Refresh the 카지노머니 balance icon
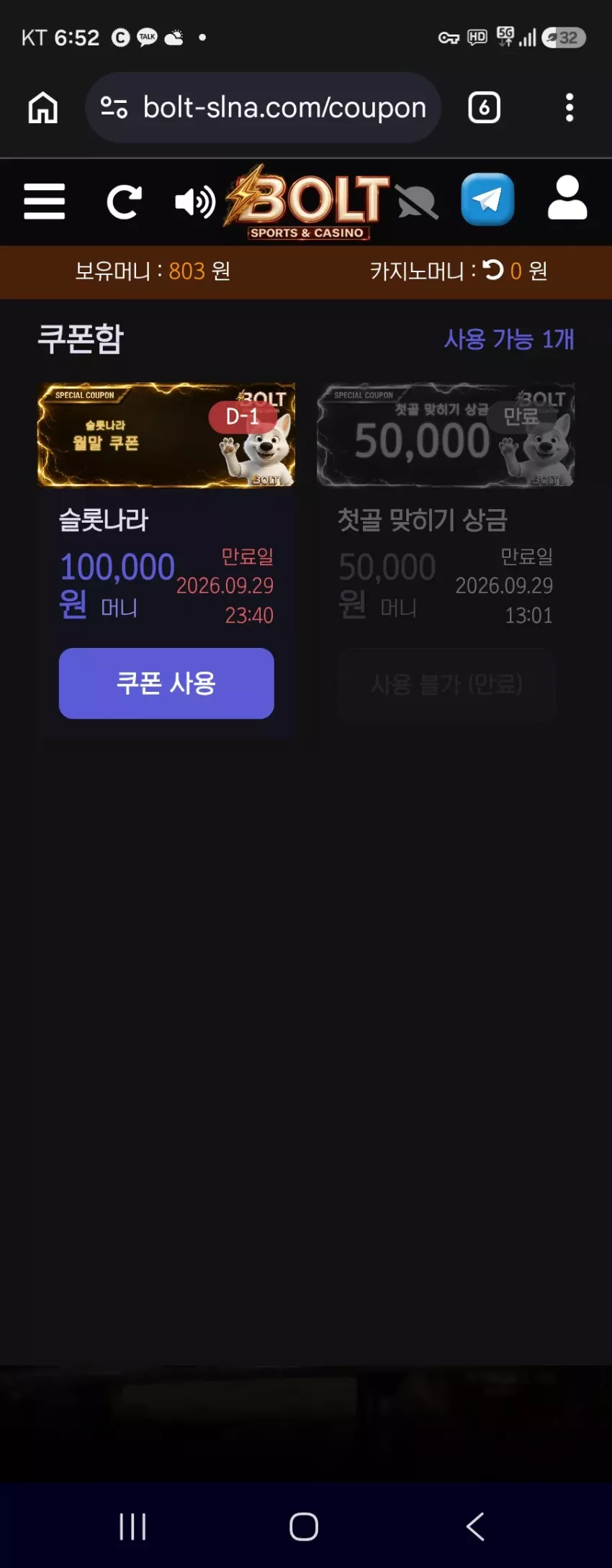 [493, 270]
